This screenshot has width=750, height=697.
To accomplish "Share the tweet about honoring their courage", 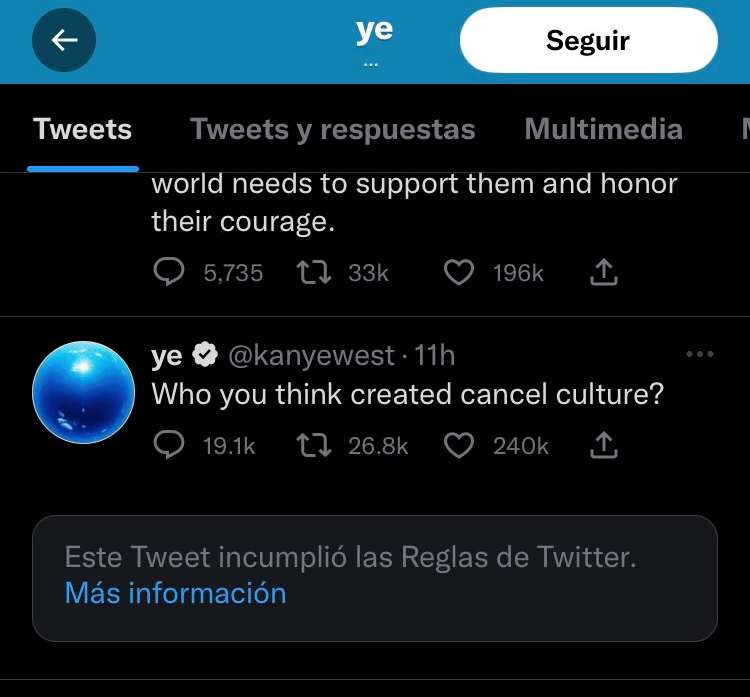I will (x=604, y=272).
